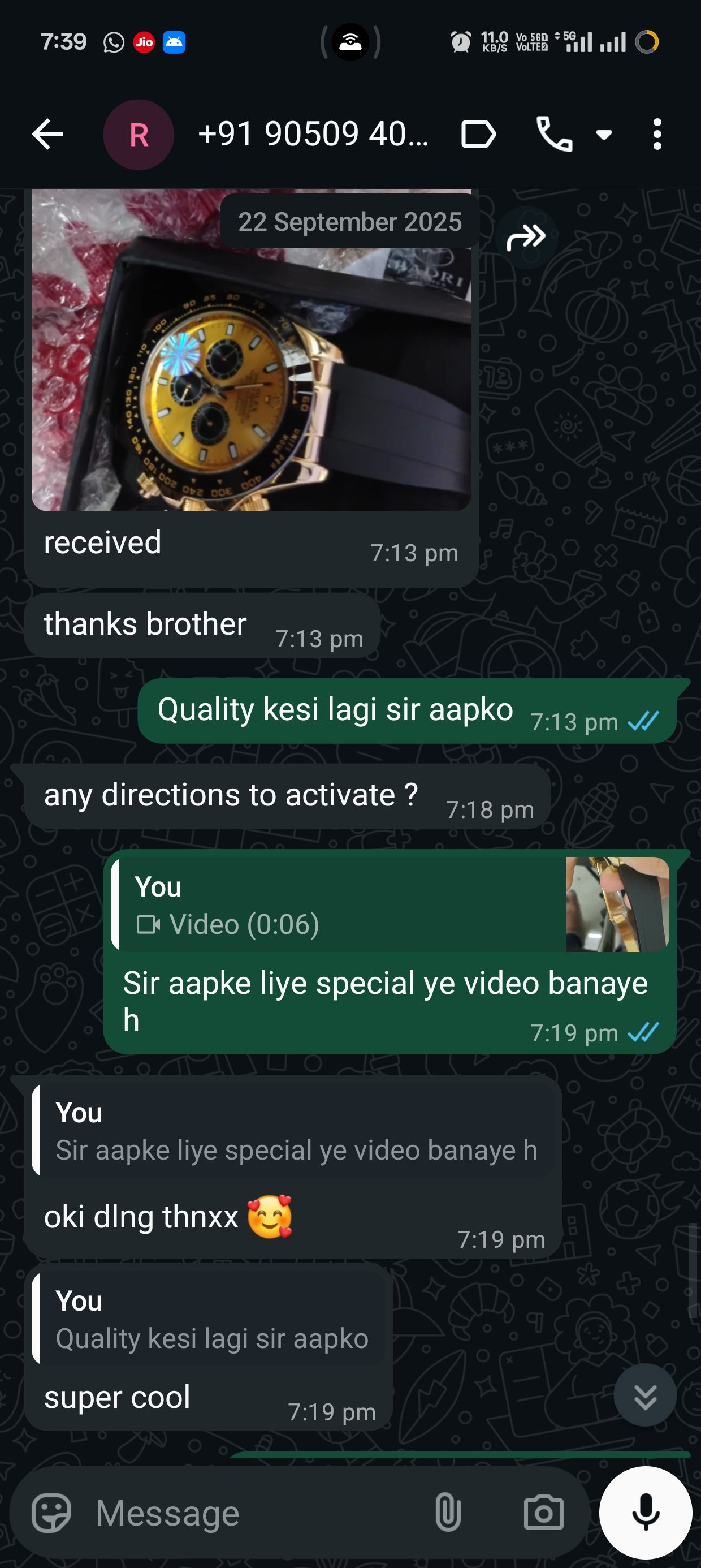The image size is (701, 1568).
Task: Start a voice call with this contact
Action: (554, 135)
